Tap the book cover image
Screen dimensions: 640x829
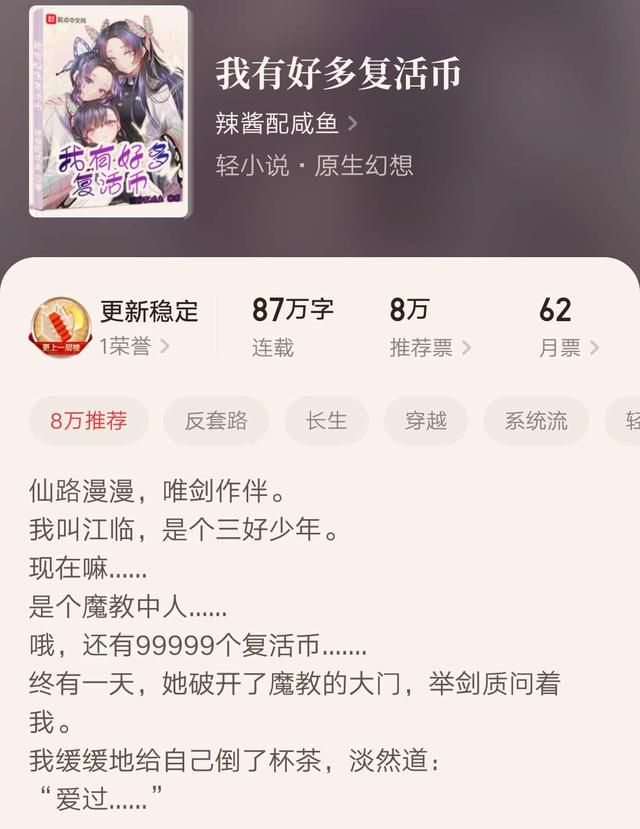(x=109, y=111)
